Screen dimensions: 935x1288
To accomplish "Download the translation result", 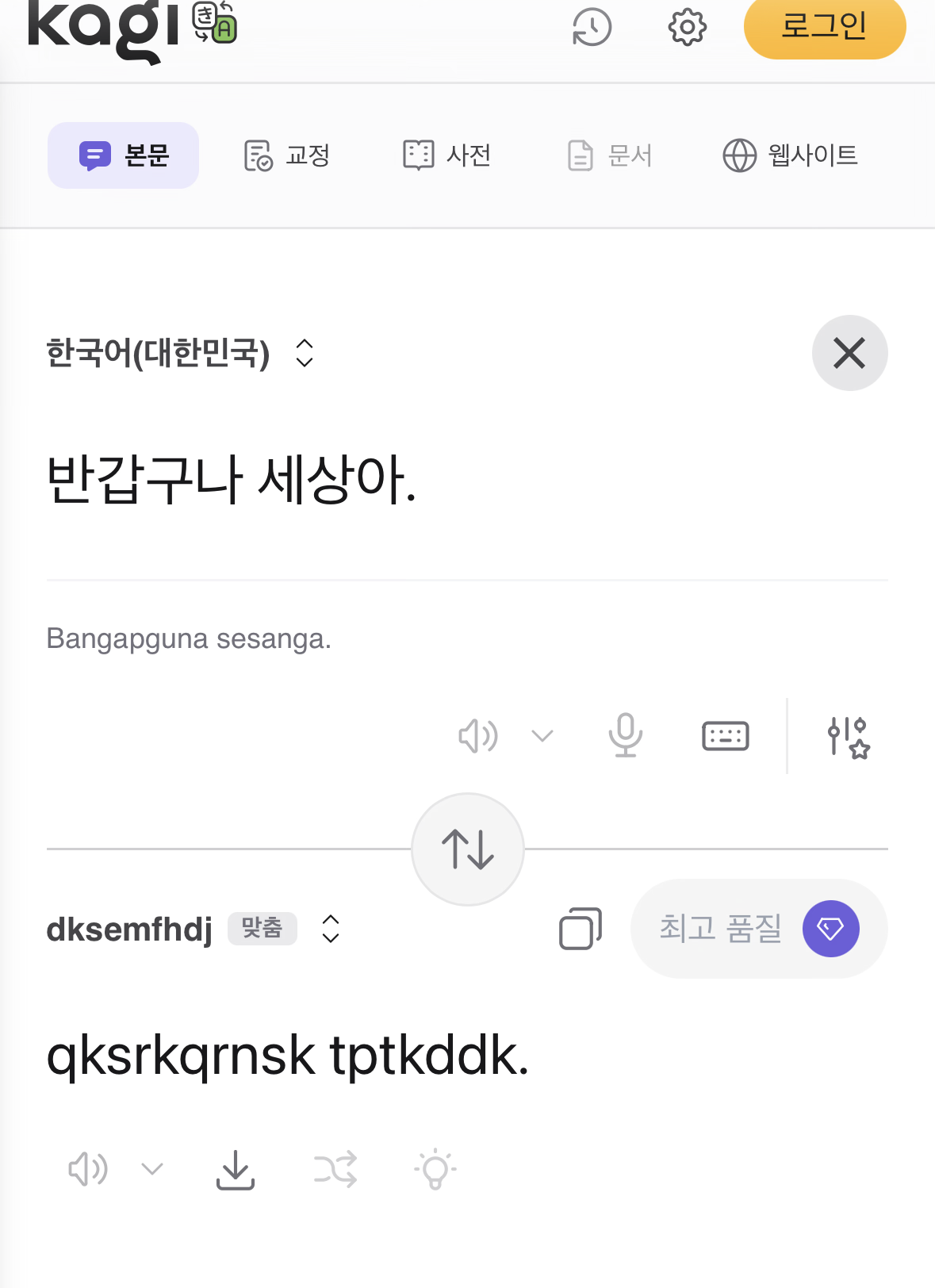I will tap(236, 1170).
